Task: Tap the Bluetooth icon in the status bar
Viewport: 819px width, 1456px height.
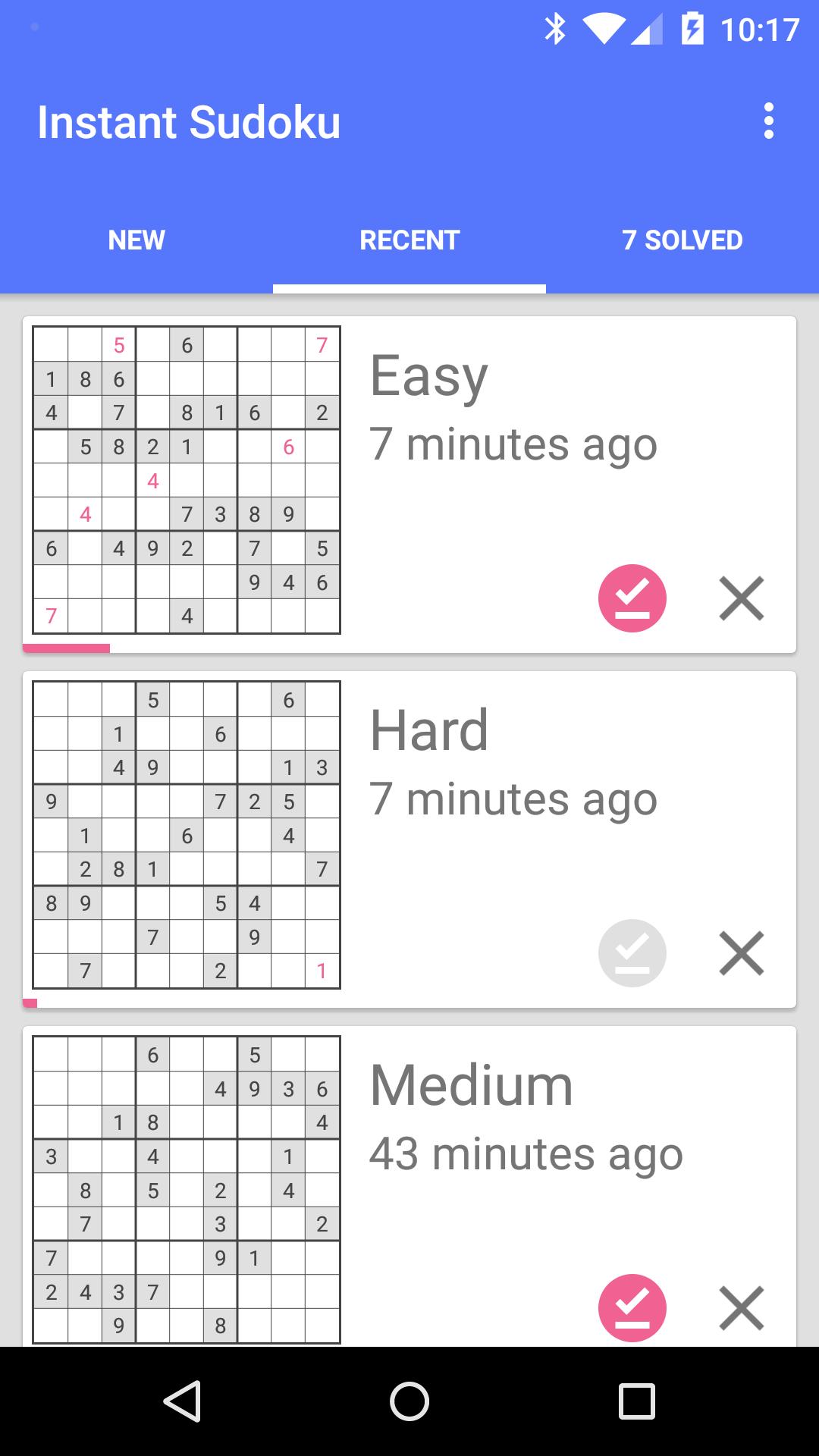Action: [x=554, y=28]
